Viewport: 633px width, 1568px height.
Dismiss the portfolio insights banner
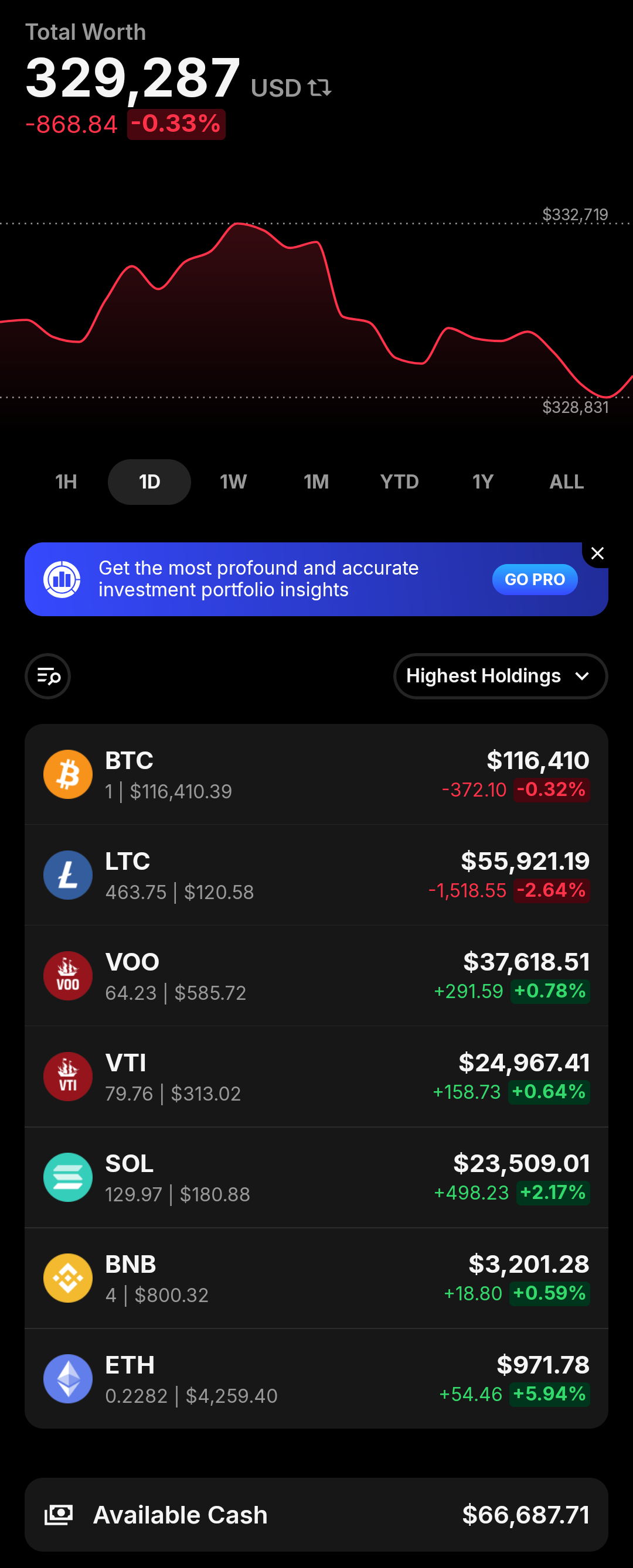[597, 554]
